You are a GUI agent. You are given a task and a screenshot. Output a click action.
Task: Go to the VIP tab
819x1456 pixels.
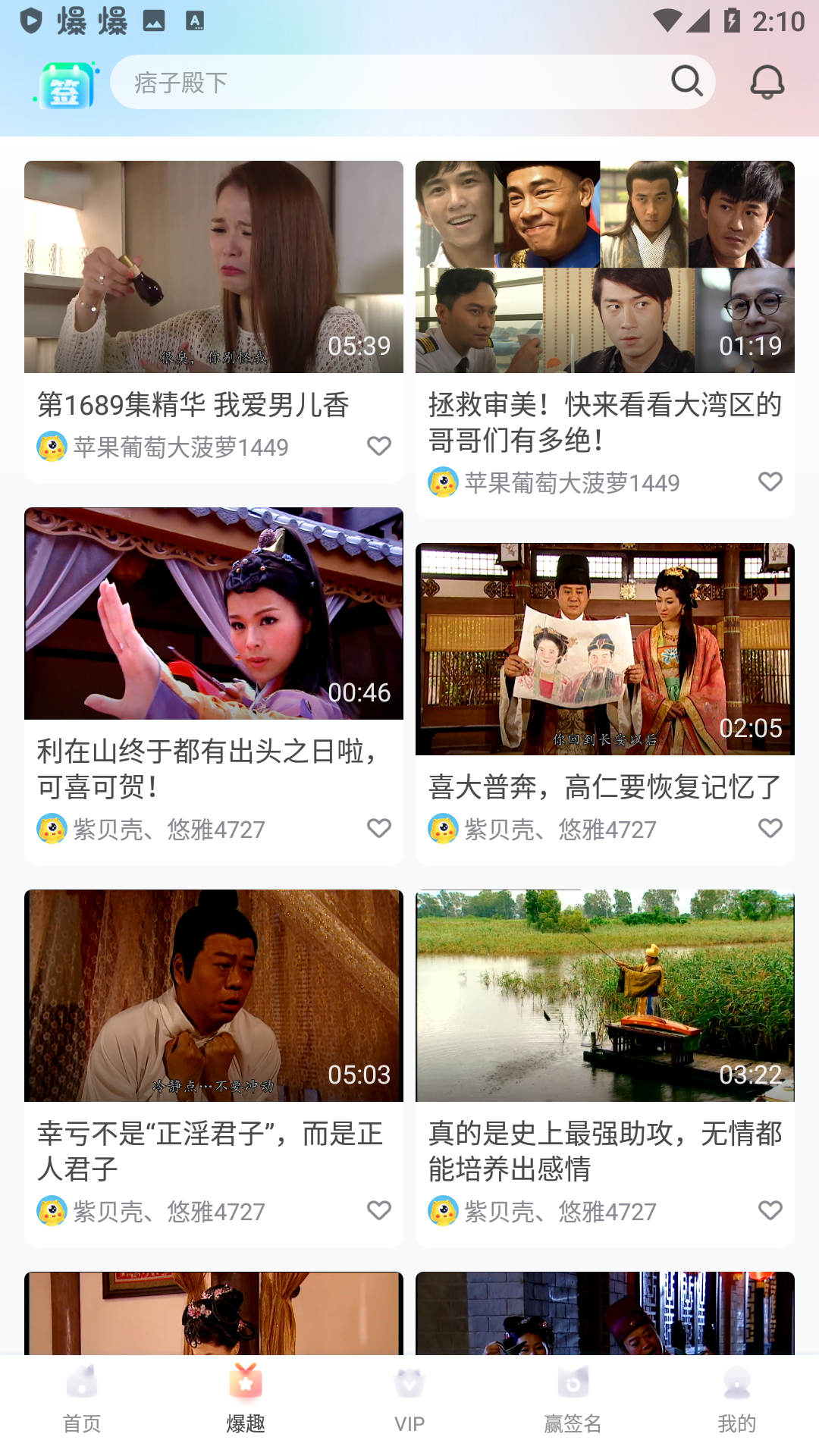click(x=409, y=1400)
